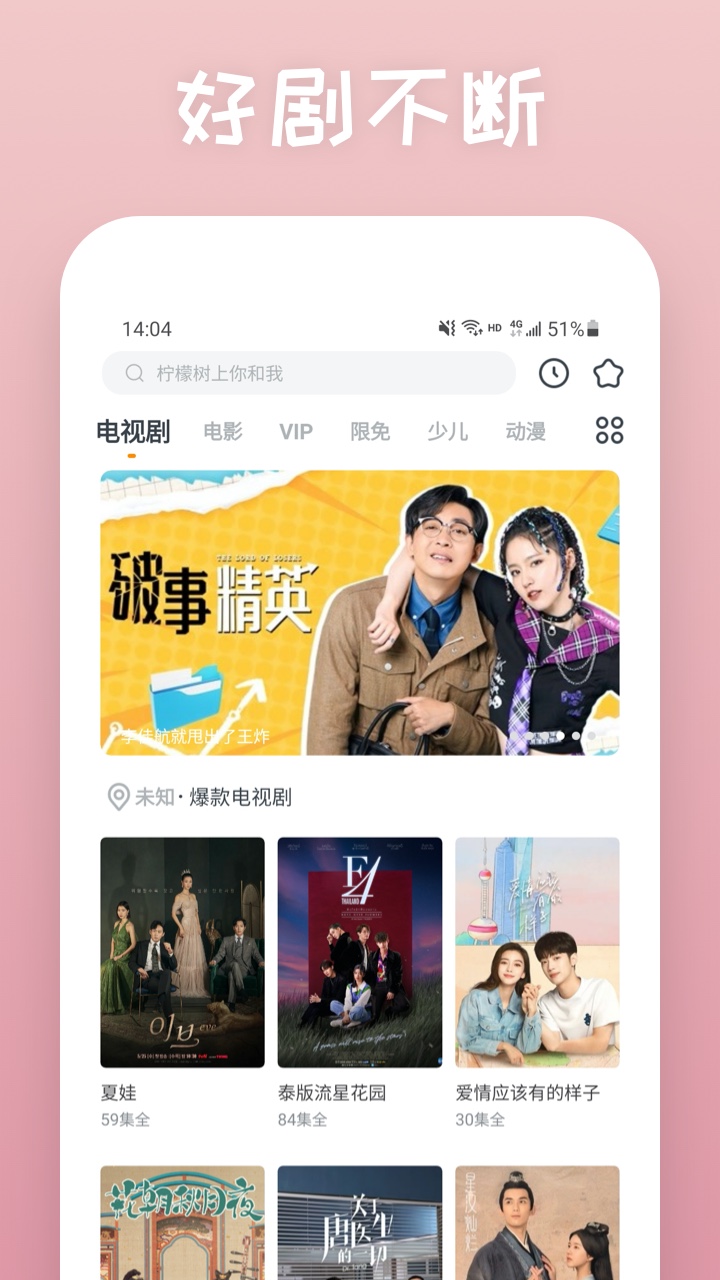The width and height of the screenshot is (720, 1280).
Task: Select the 少儿 tab
Action: tap(446, 430)
